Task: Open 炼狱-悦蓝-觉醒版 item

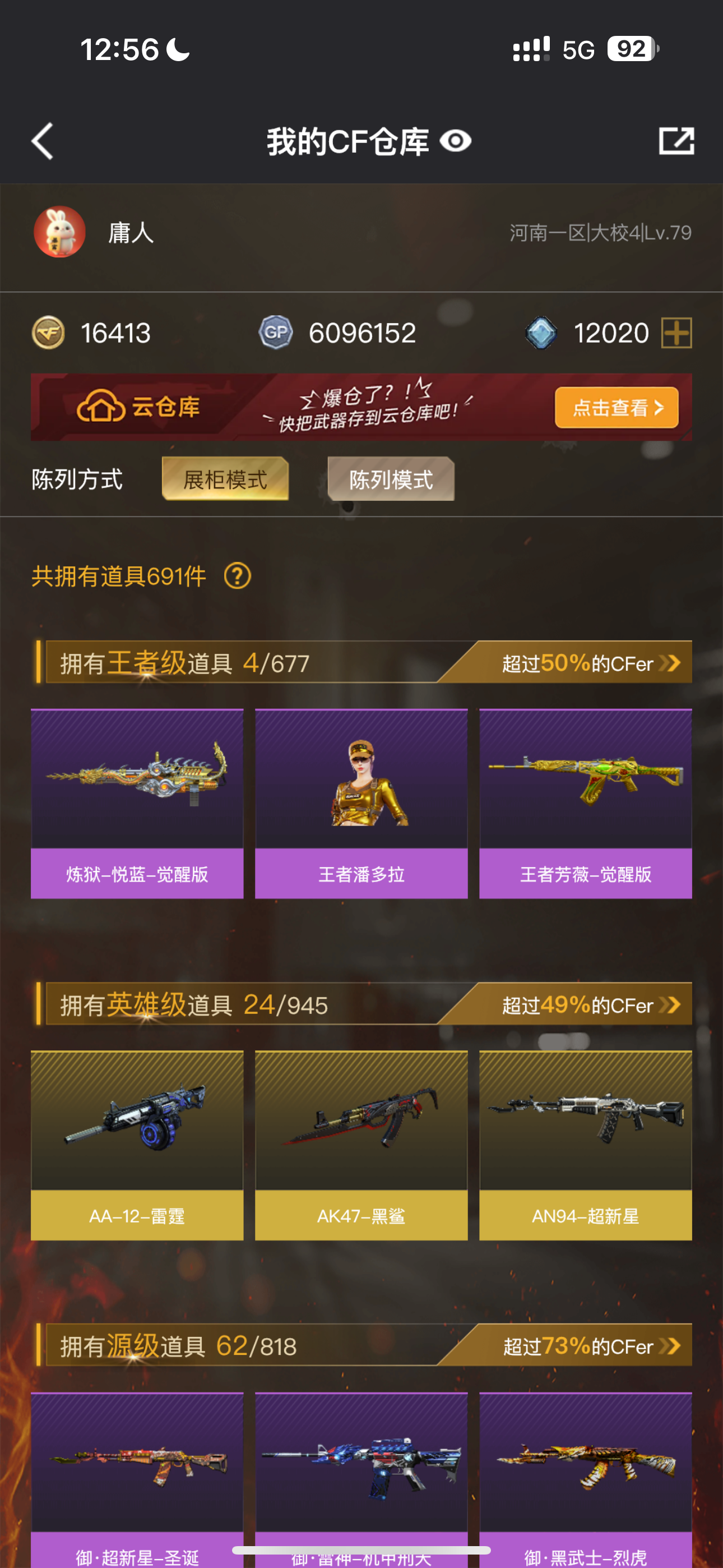Action: (x=137, y=803)
